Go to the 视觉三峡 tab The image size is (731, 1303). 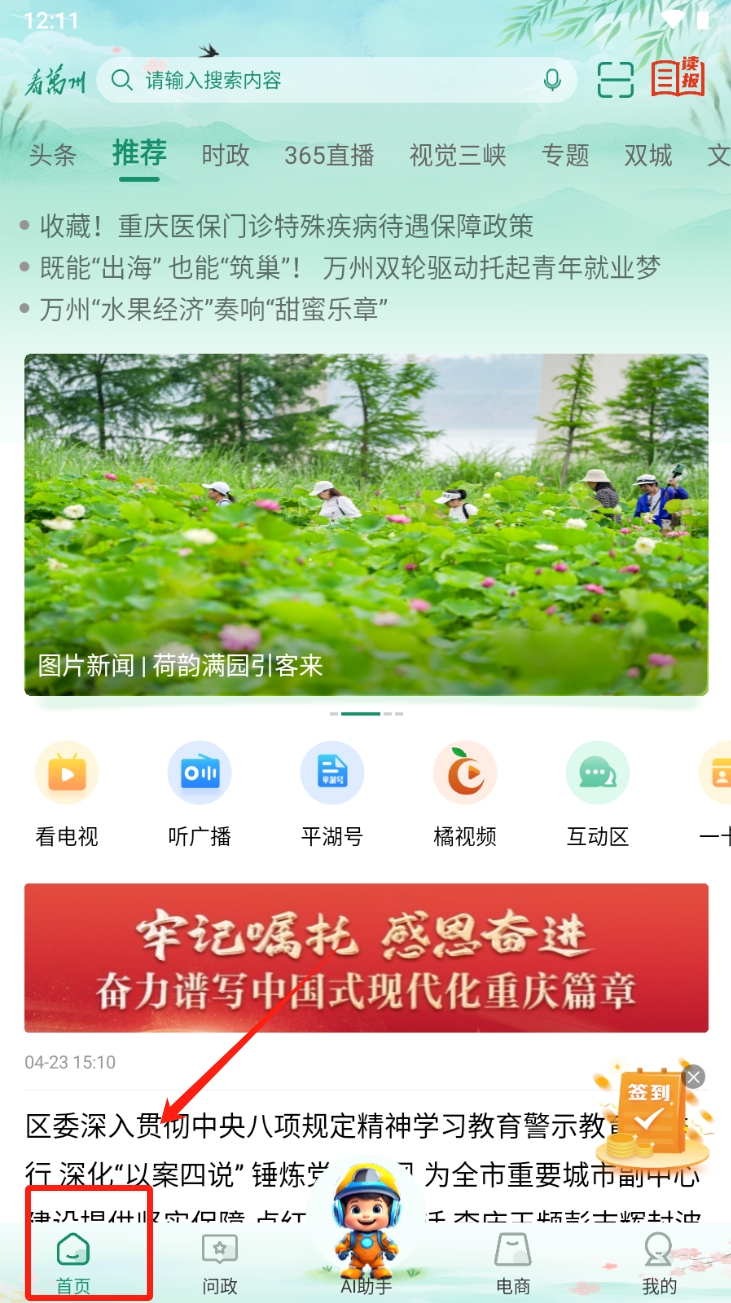click(x=457, y=155)
